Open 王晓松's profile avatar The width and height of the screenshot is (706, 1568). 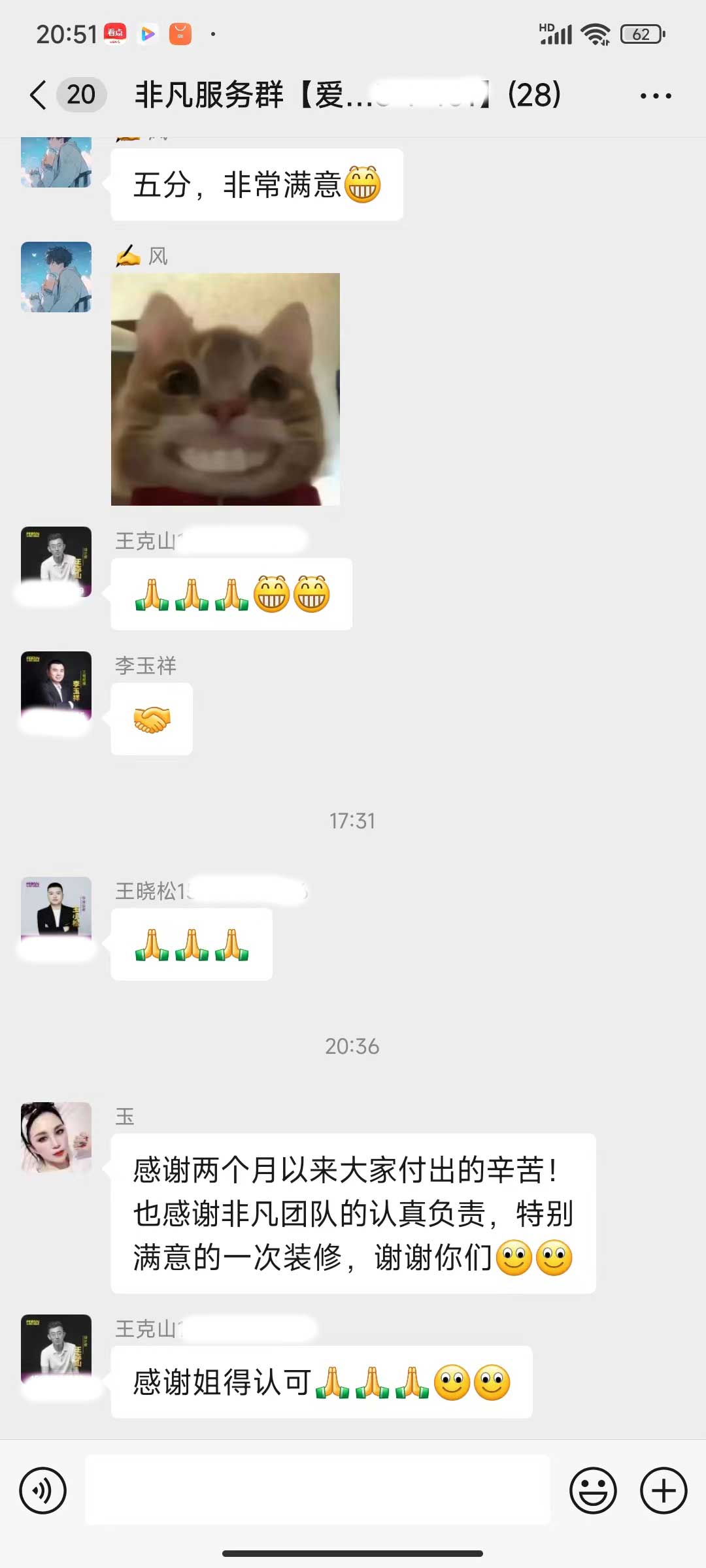tap(56, 911)
